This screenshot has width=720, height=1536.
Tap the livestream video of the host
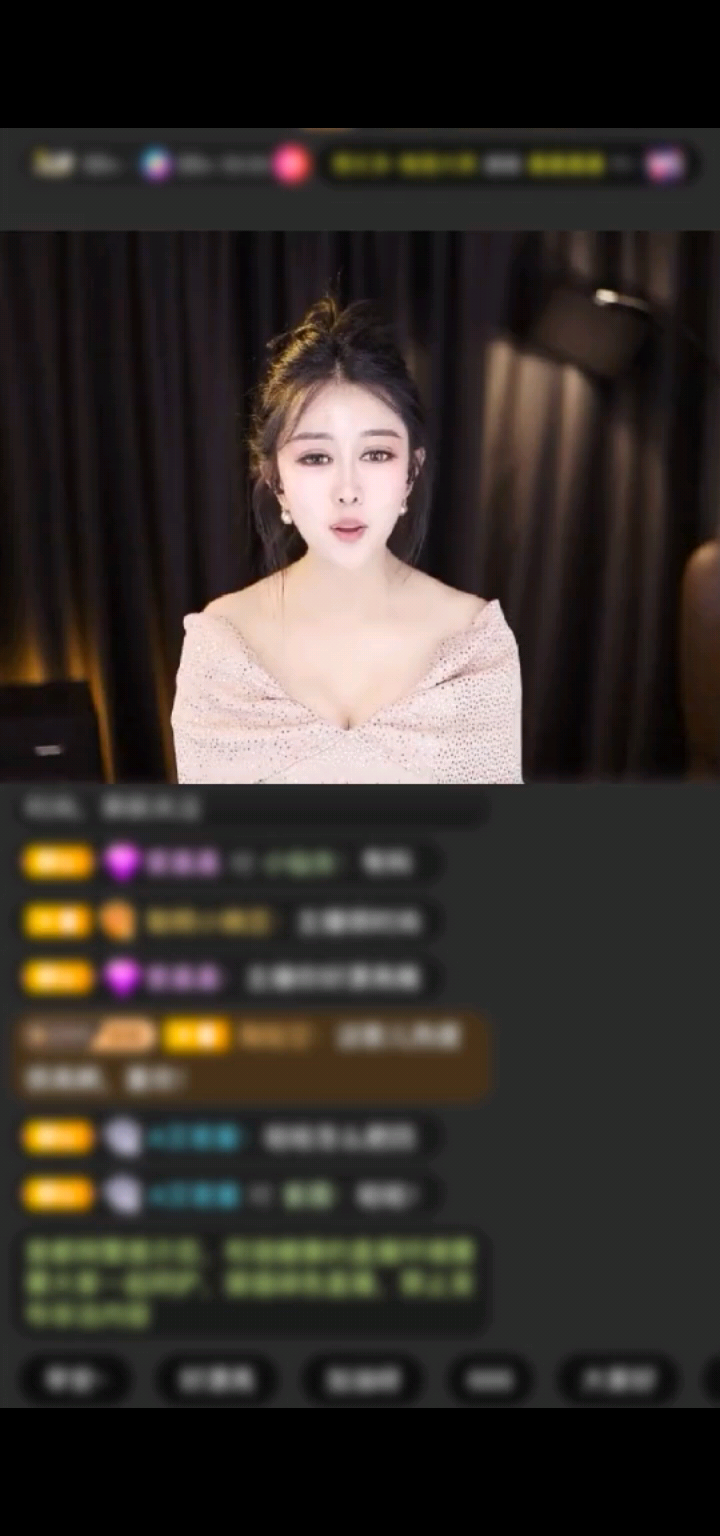pos(360,507)
